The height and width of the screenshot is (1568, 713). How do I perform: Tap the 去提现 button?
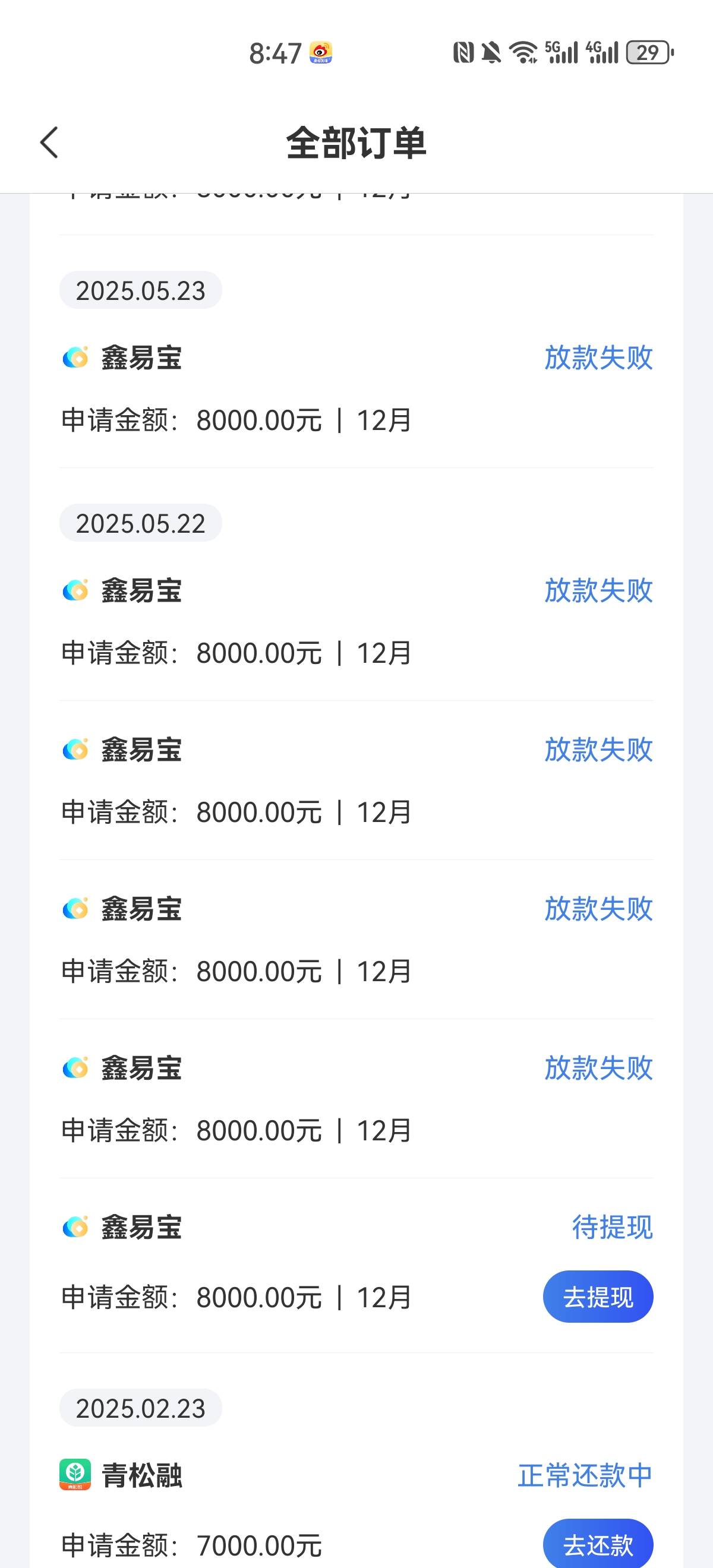click(x=598, y=1297)
